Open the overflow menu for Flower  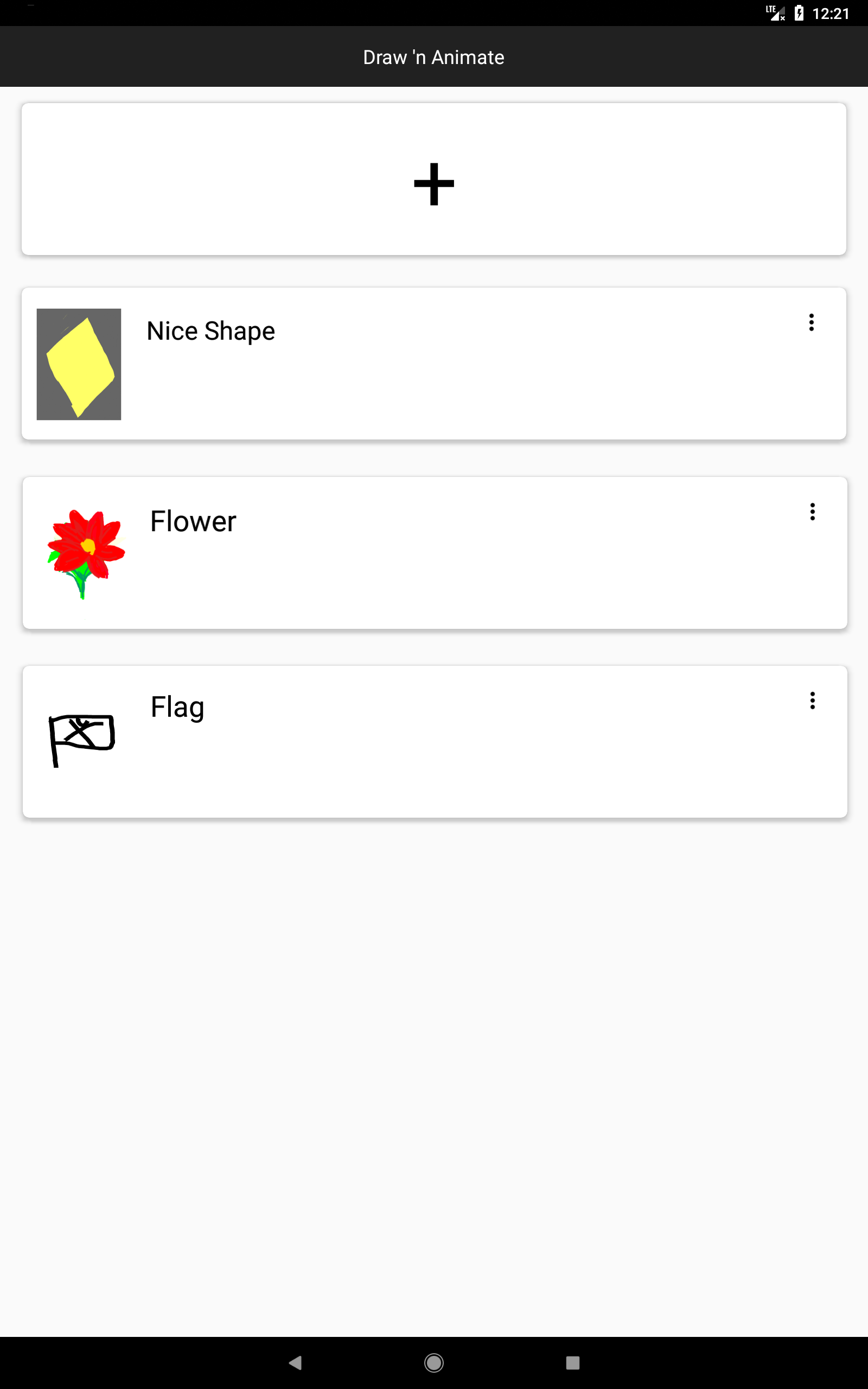click(813, 513)
